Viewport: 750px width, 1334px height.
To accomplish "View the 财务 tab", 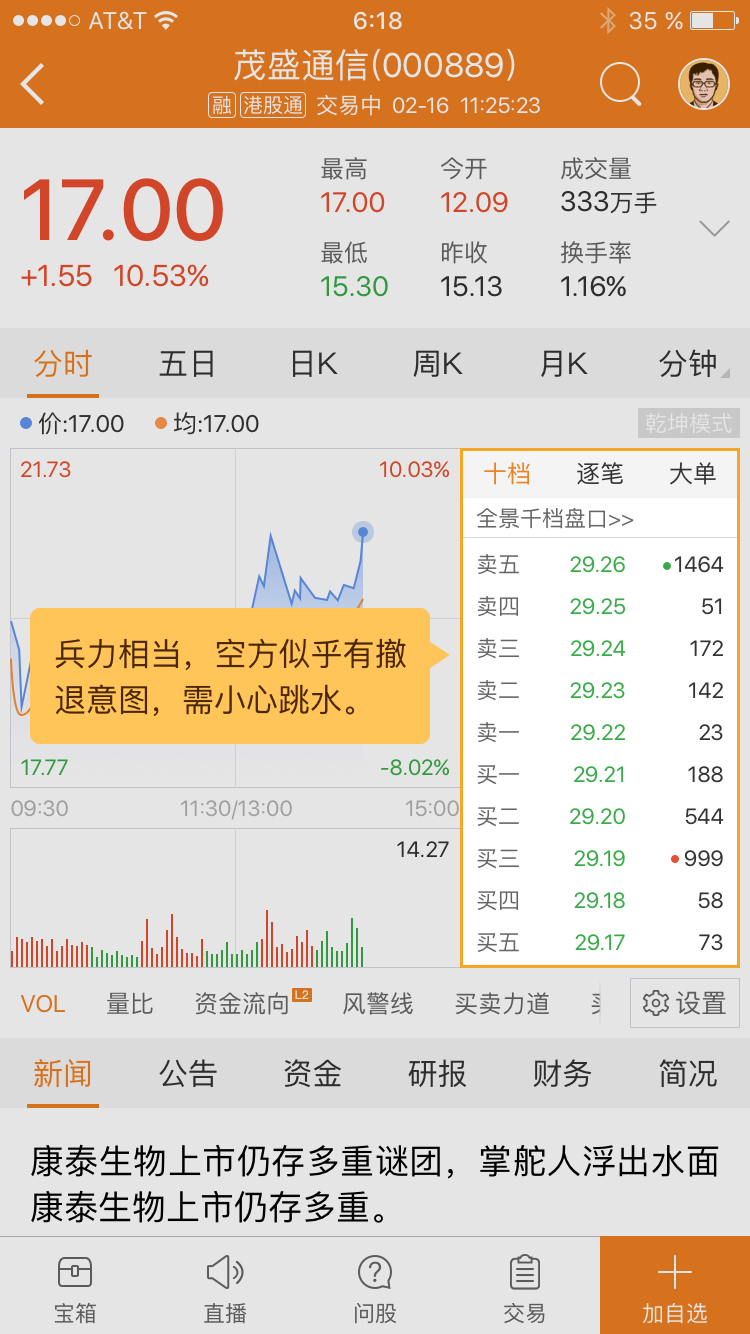I will click(562, 1074).
